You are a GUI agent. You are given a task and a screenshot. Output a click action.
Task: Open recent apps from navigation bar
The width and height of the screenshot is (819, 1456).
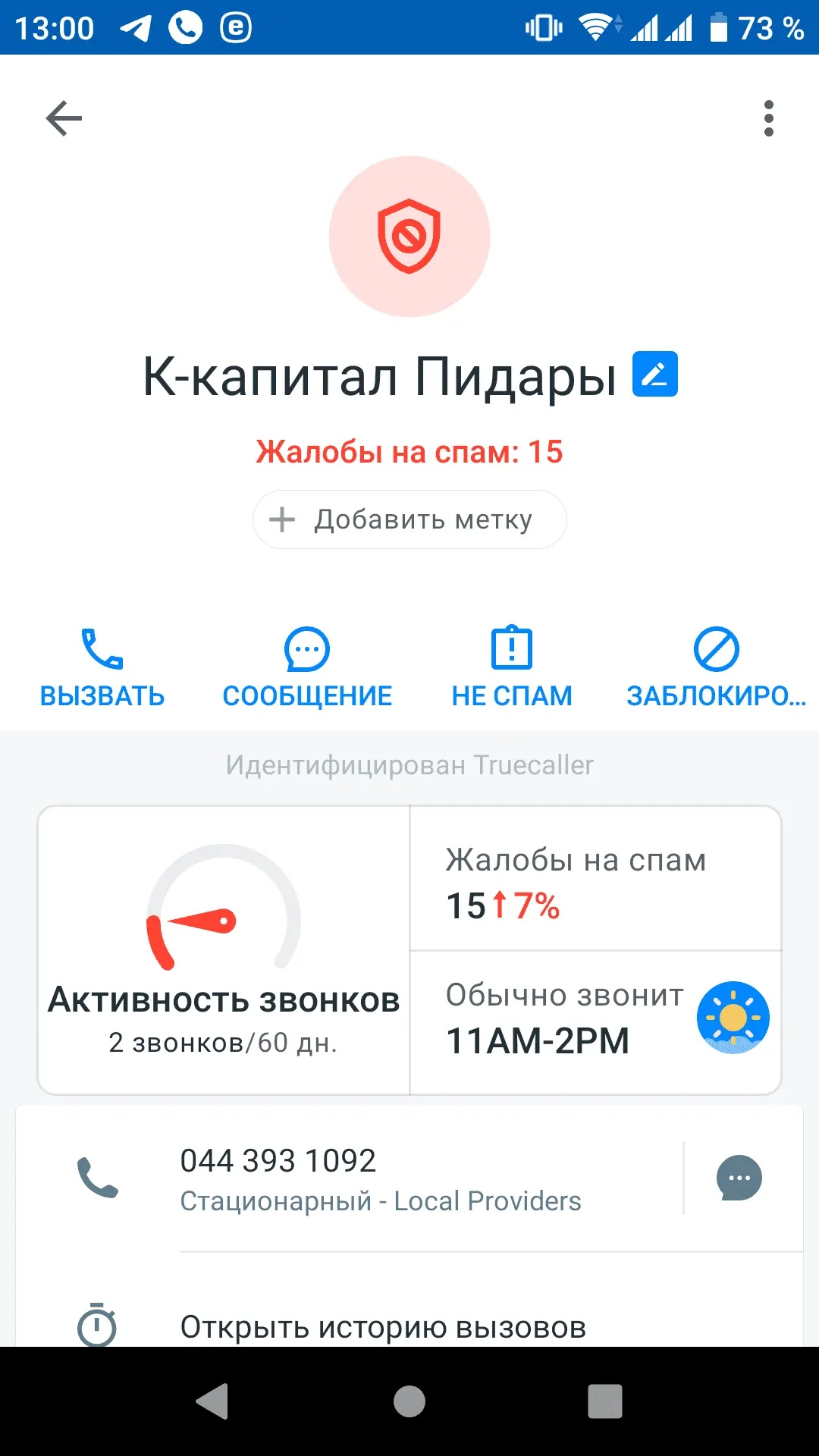click(x=605, y=1401)
